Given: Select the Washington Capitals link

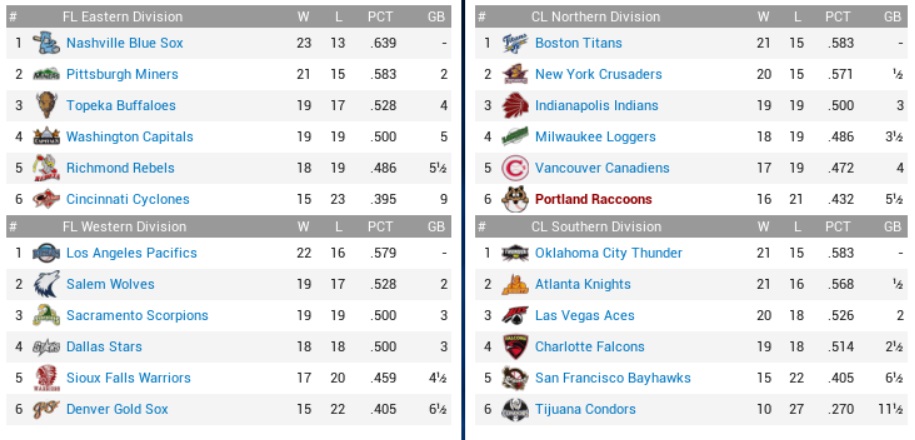Looking at the screenshot, I should [129, 136].
